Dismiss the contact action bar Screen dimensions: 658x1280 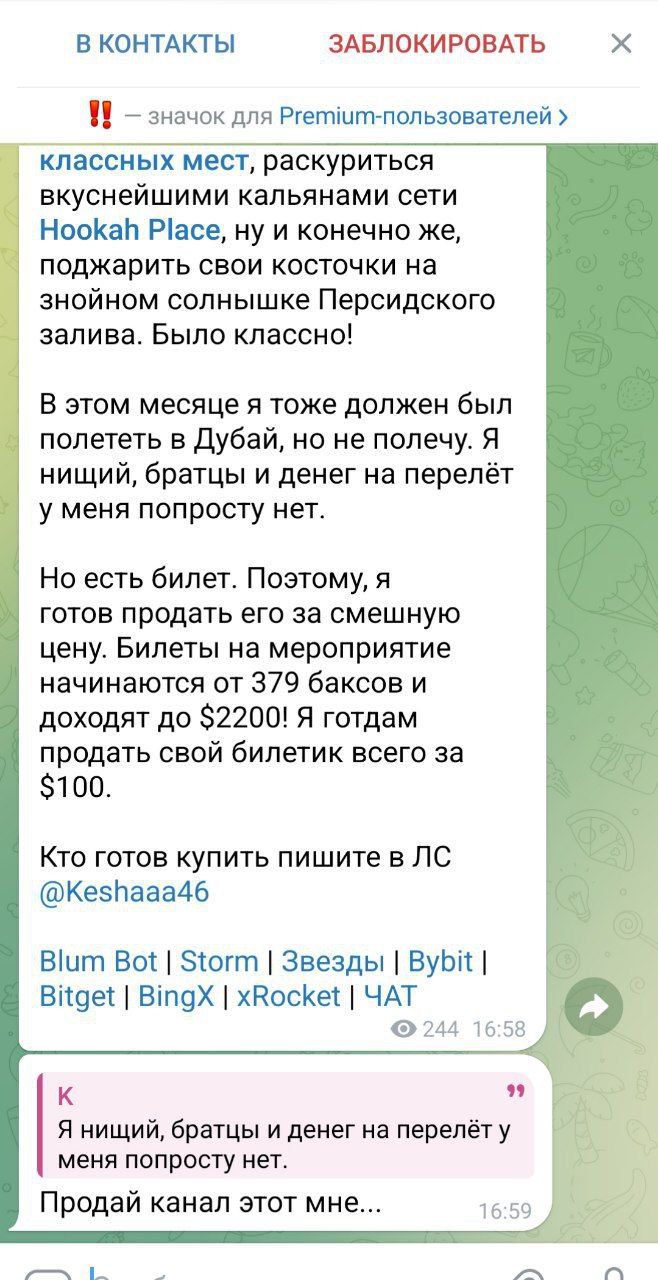(621, 44)
